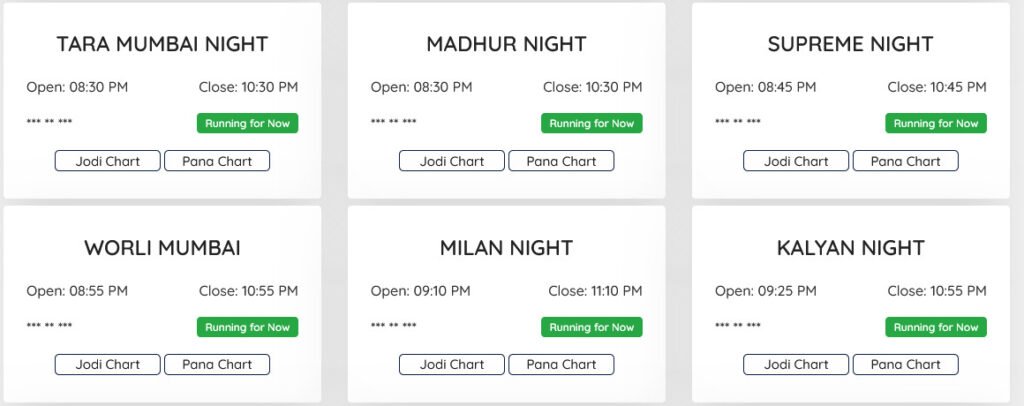Image resolution: width=1024 pixels, height=406 pixels.
Task: Select Pana Chart in Kalyan Night card
Action: [x=905, y=364]
